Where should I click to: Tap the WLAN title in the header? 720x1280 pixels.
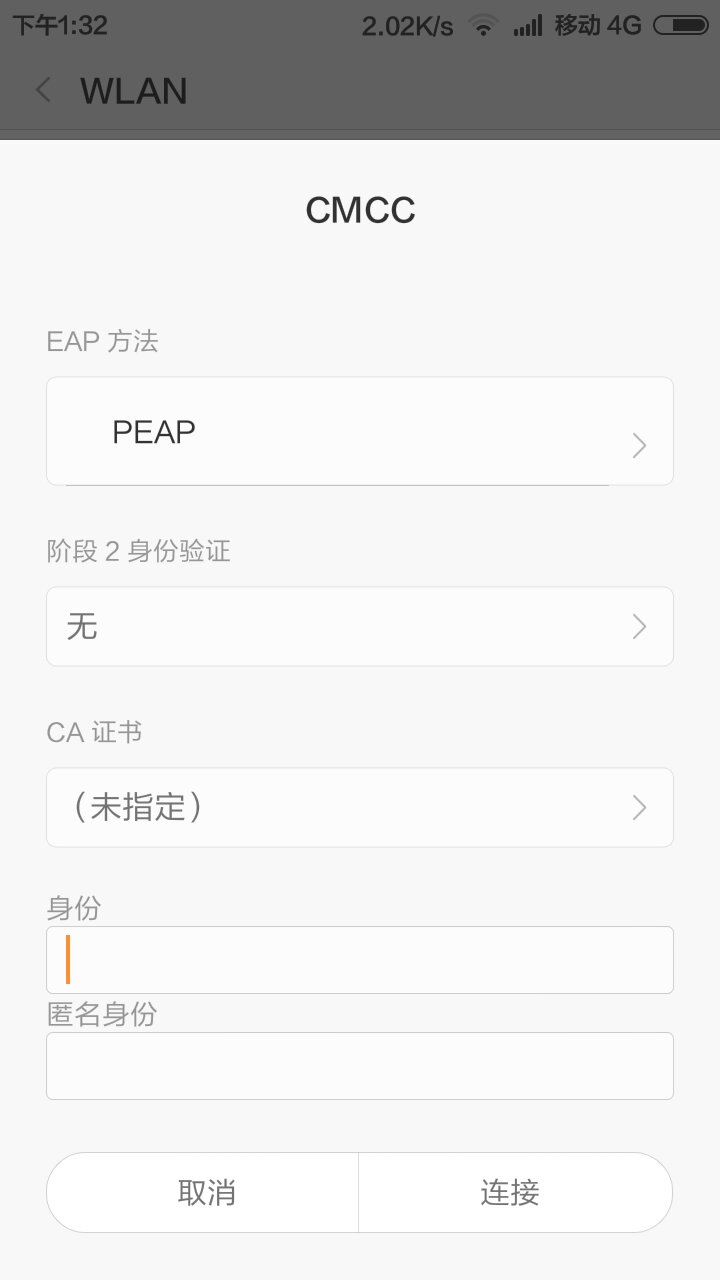pos(136,90)
